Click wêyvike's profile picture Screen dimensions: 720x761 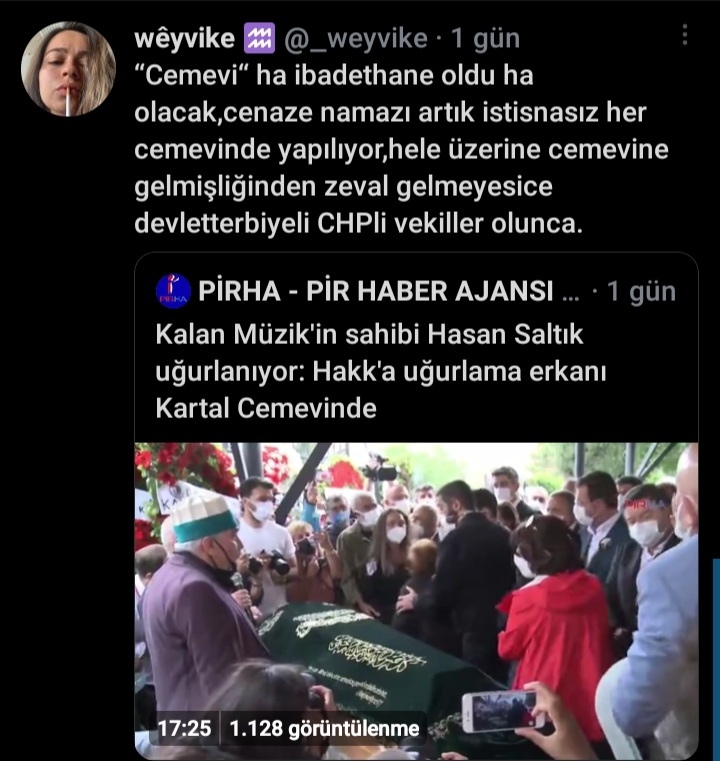coord(69,66)
